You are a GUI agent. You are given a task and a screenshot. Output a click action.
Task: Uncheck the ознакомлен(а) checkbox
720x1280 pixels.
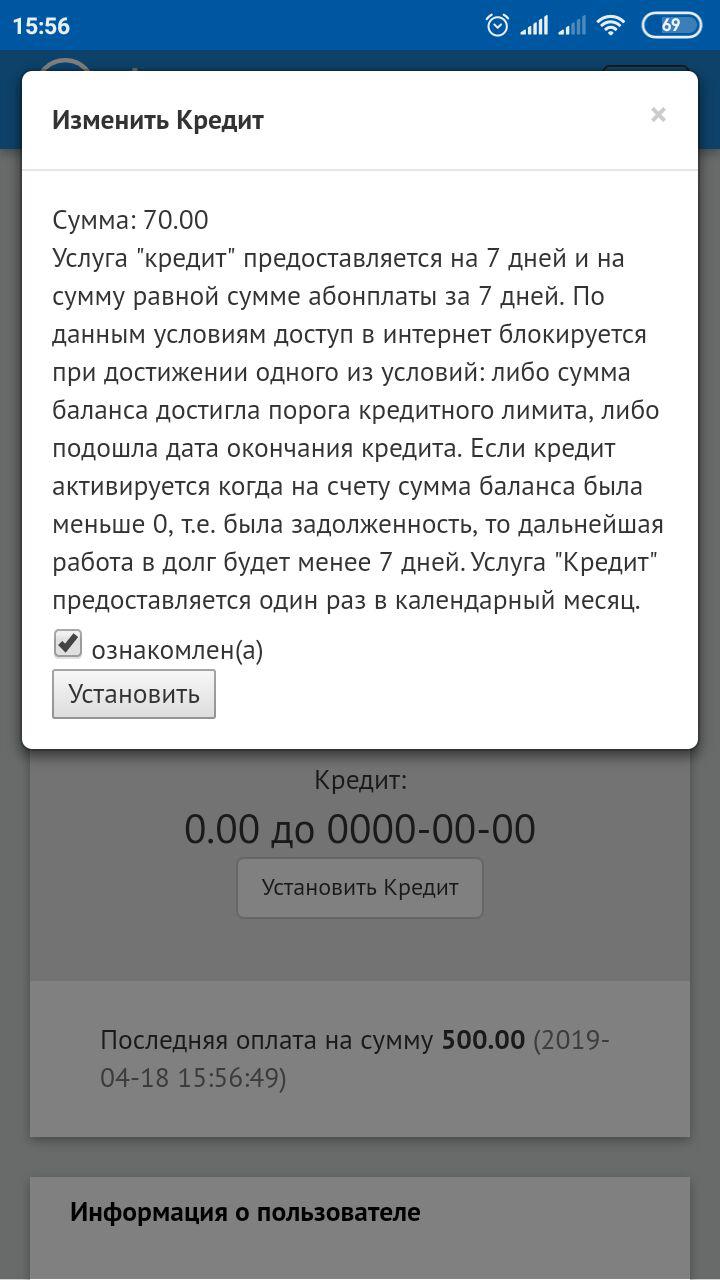coord(68,644)
